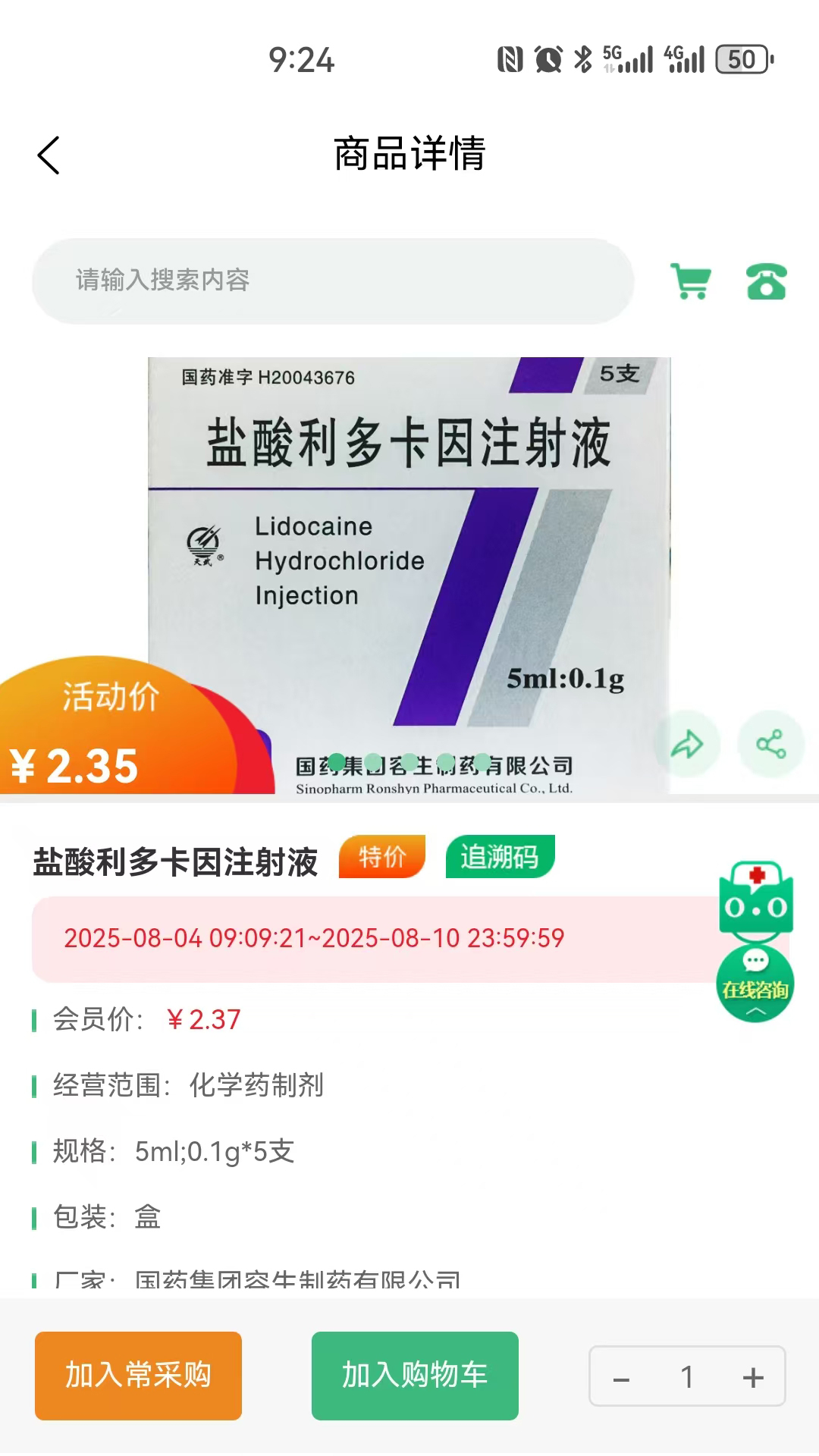This screenshot has height=1456, width=819.
Task: Decrease quantity with the minus button
Action: pyautogui.click(x=622, y=1379)
